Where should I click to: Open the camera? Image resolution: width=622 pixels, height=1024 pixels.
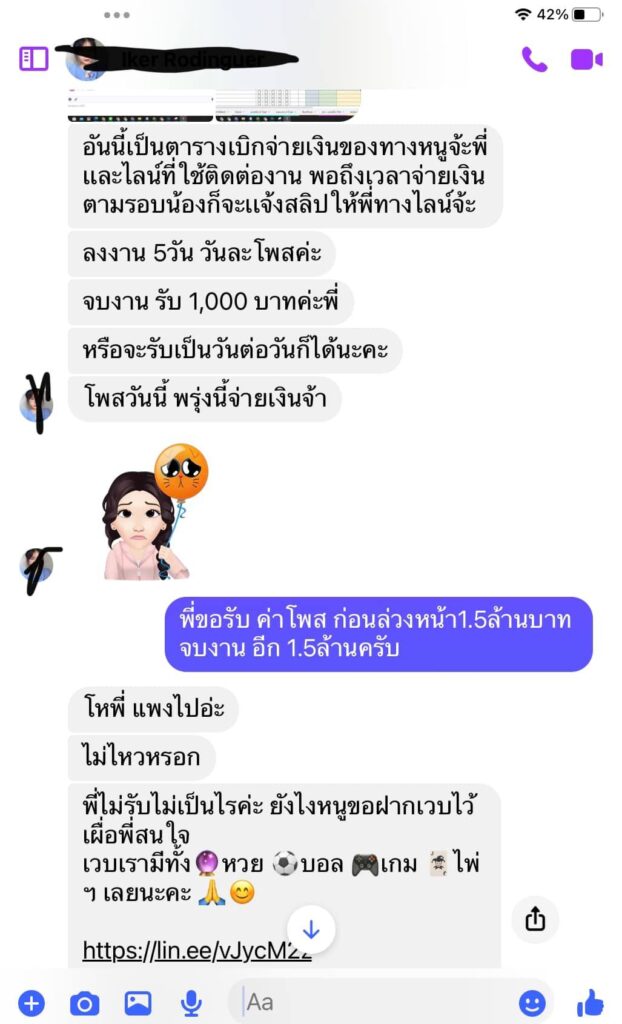tap(84, 1002)
